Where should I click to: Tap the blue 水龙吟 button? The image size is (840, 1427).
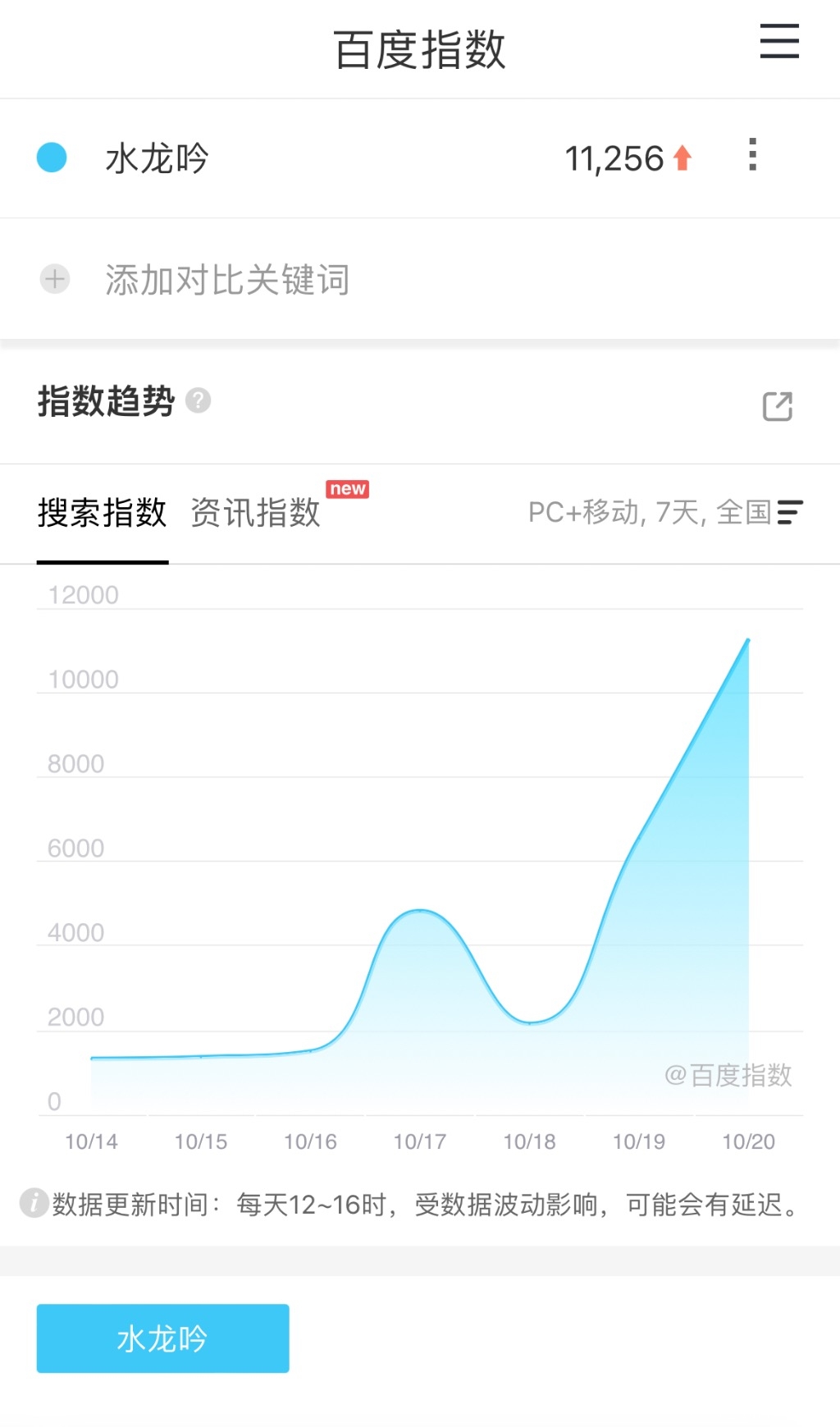[x=162, y=1338]
